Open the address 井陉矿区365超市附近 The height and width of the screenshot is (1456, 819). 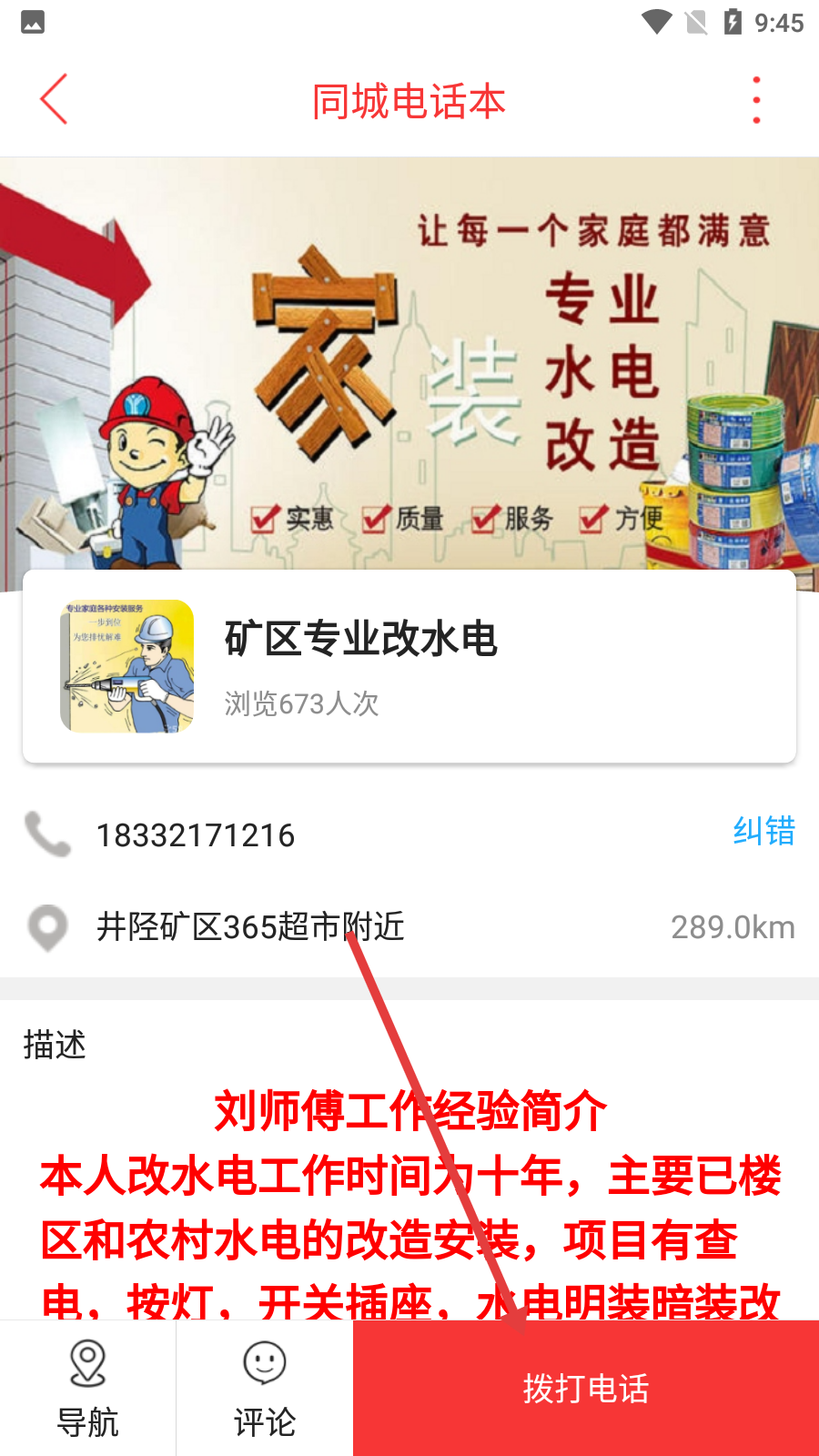[x=250, y=927]
